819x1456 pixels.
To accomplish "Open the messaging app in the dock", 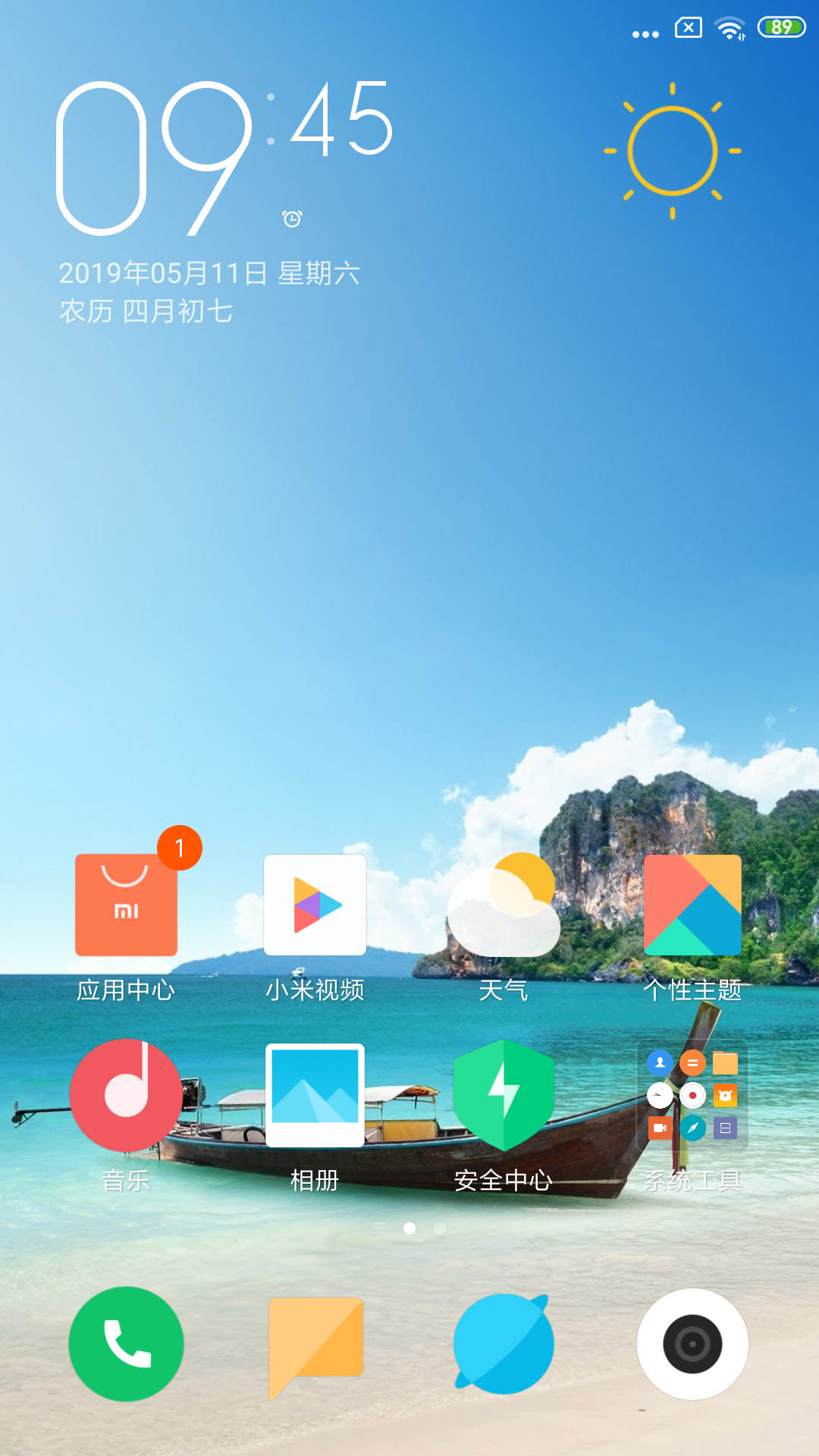I will click(315, 1344).
